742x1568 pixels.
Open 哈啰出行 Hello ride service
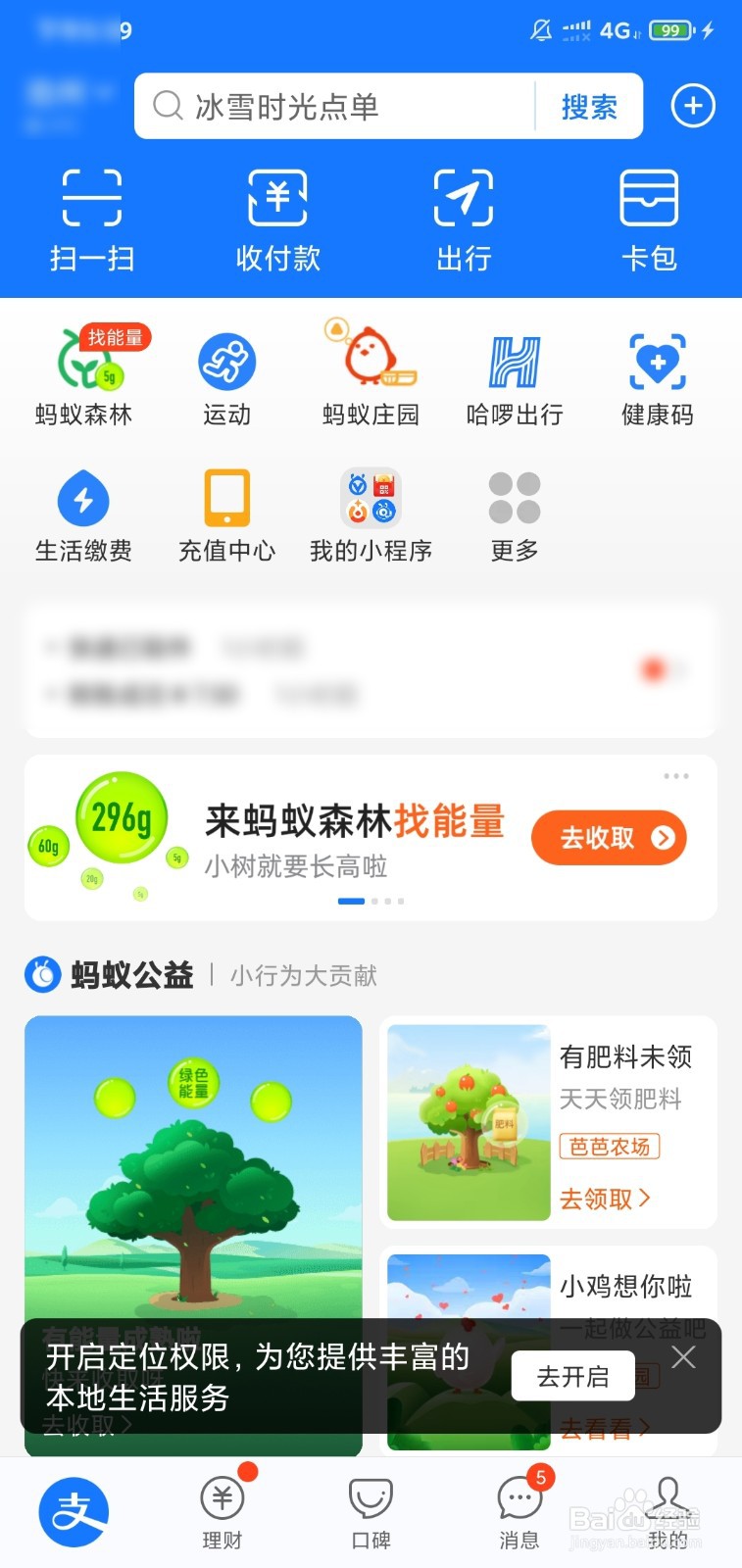point(514,377)
